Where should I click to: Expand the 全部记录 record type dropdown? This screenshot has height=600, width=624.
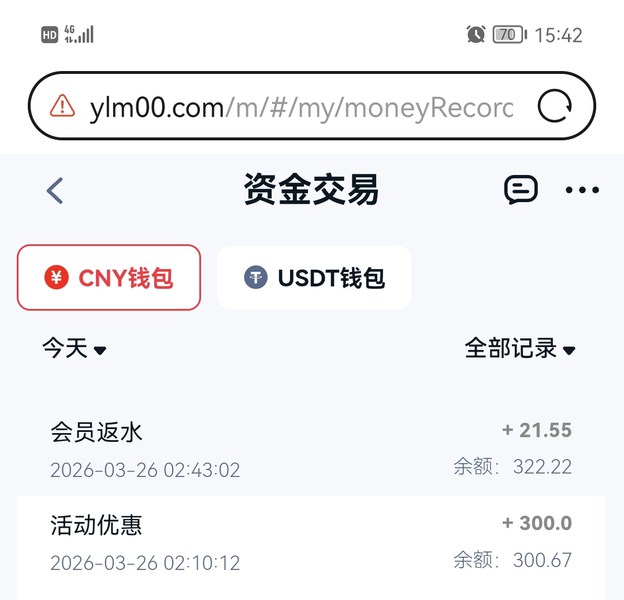point(520,349)
